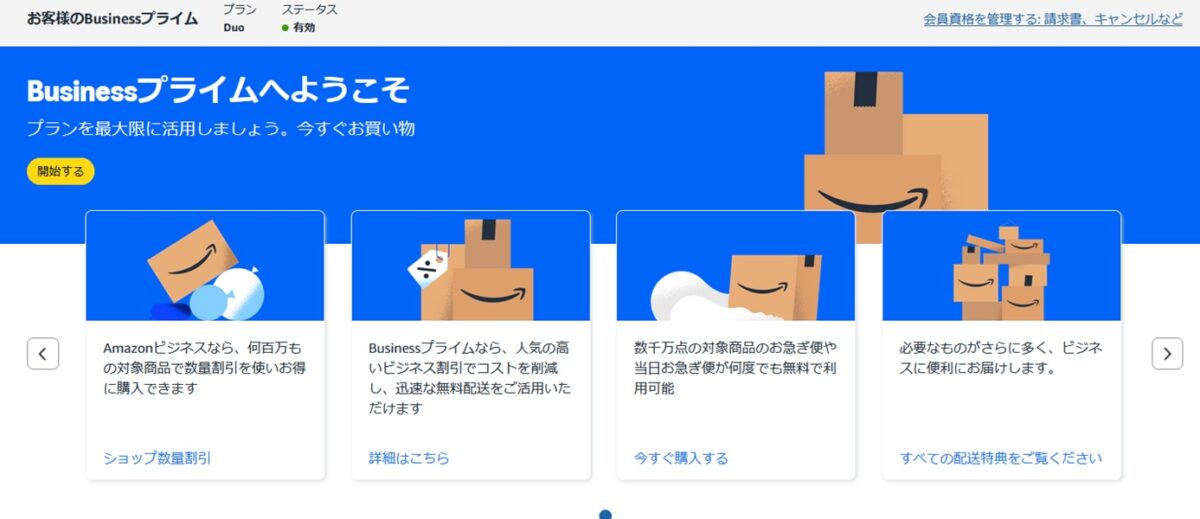Tap the 今すぐ購入する link

[681, 458]
